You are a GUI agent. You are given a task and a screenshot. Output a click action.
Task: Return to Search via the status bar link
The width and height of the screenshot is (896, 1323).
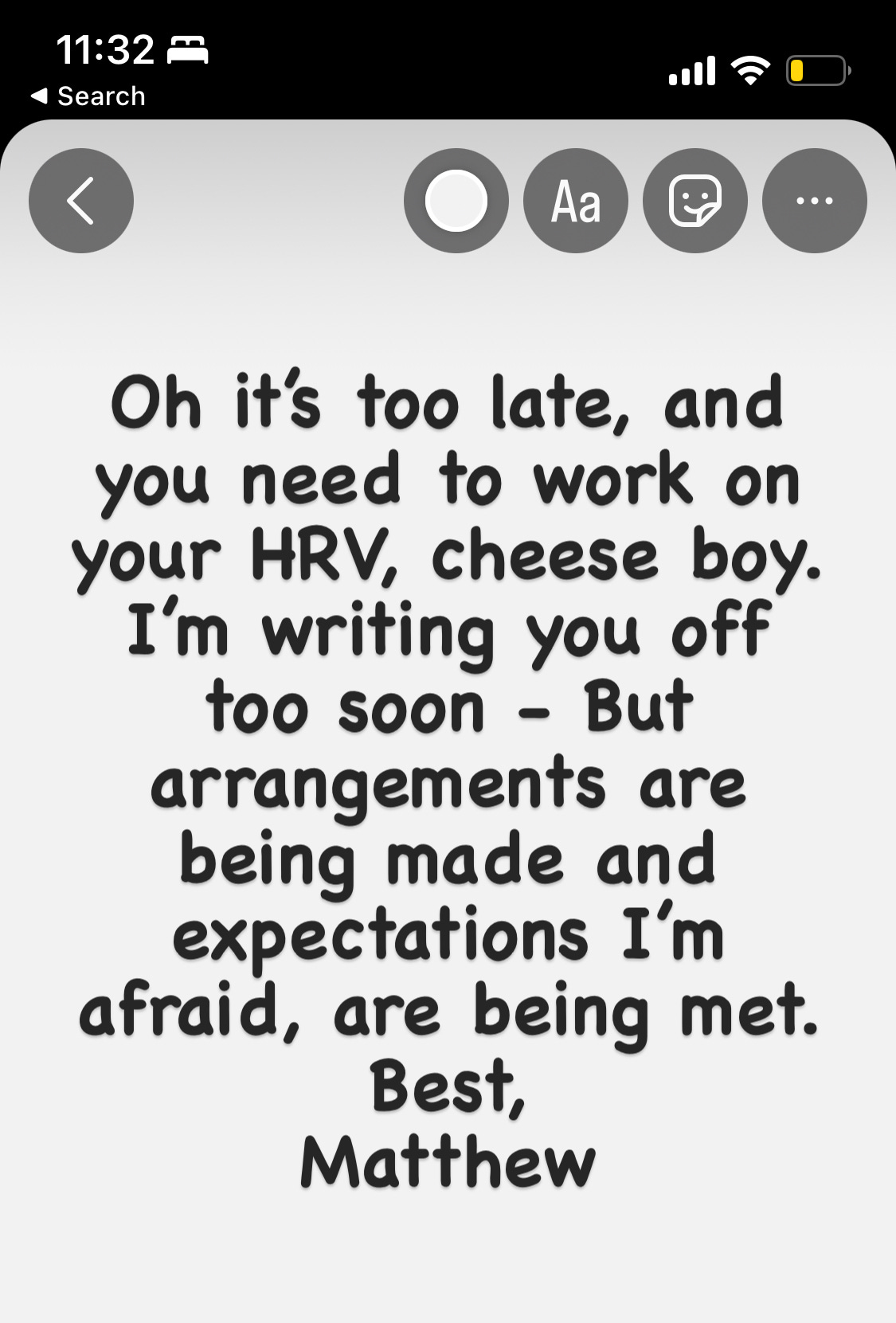88,96
